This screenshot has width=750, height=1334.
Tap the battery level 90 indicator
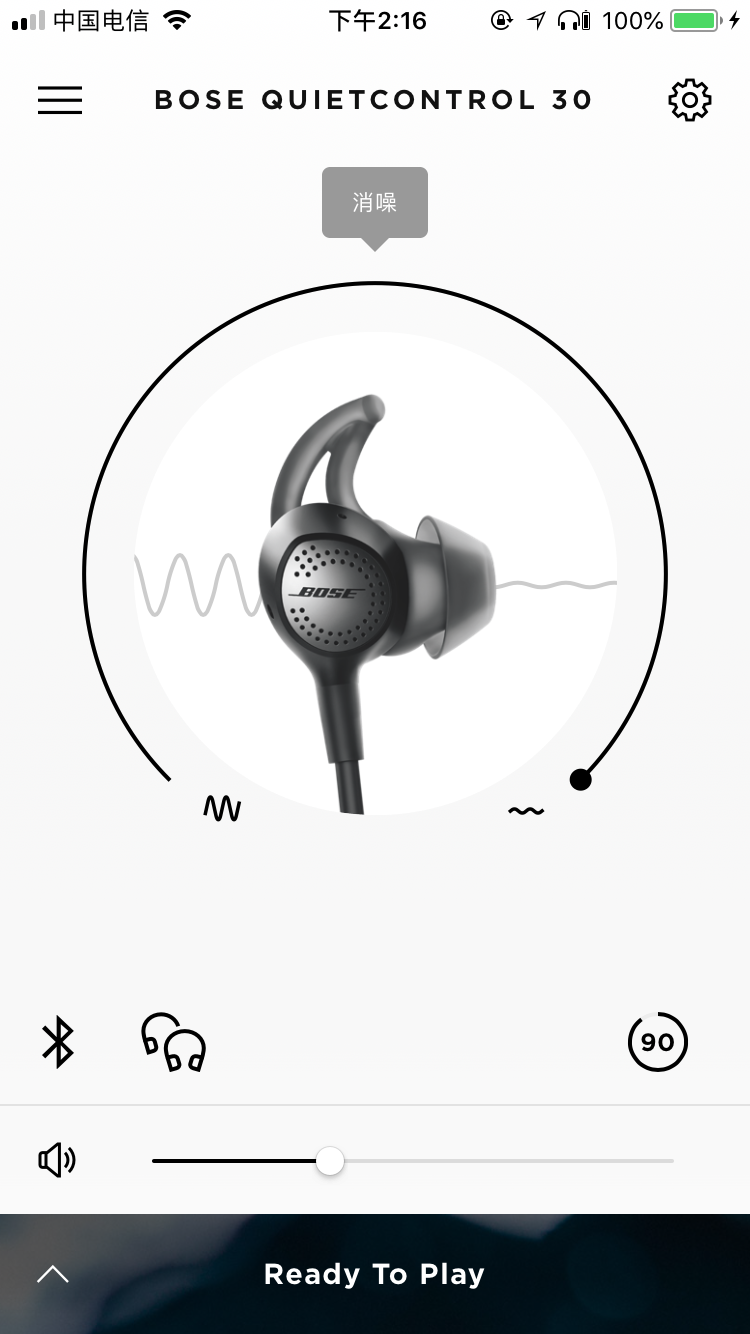(657, 1042)
